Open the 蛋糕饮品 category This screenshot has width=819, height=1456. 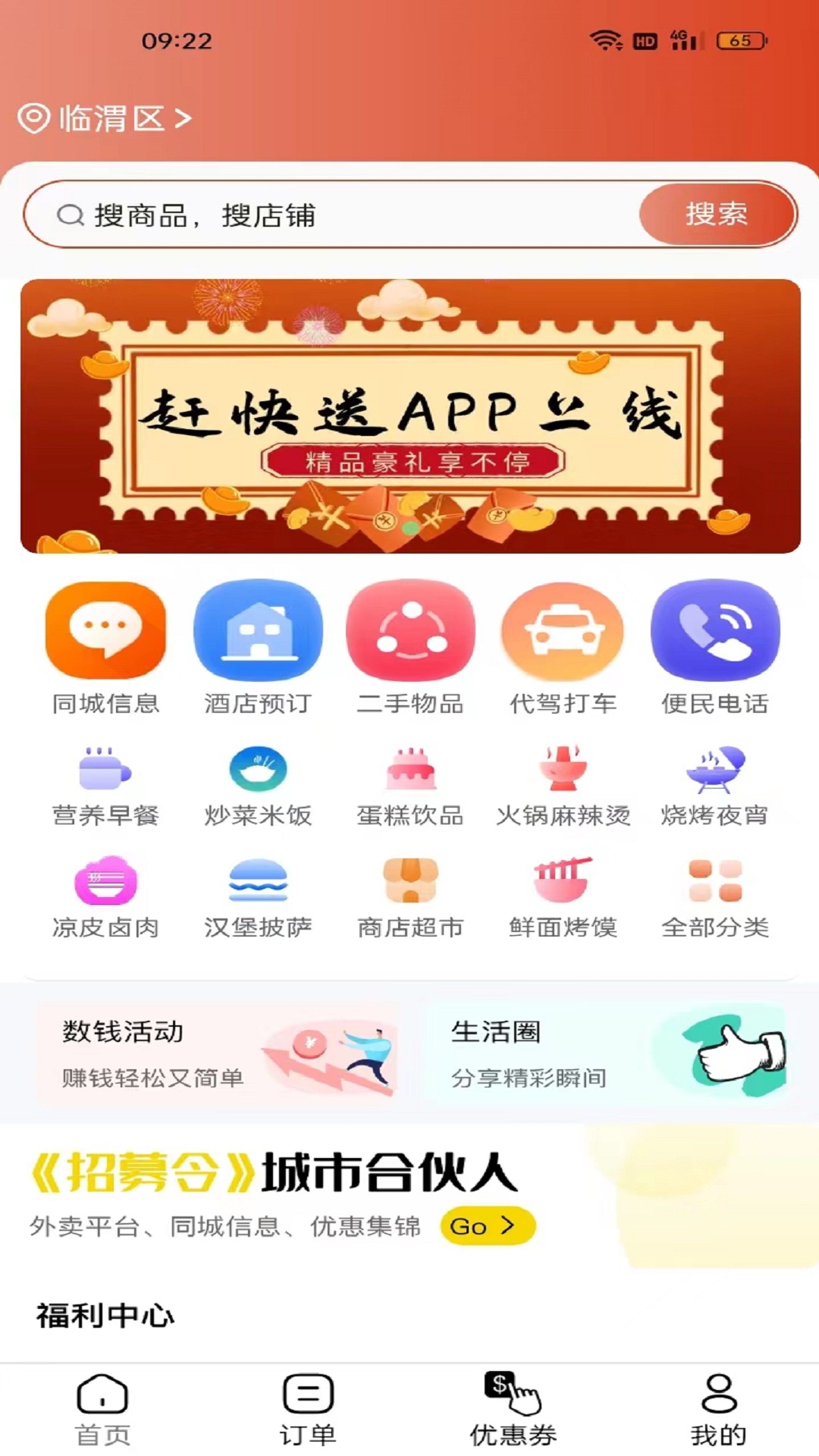coord(410,786)
